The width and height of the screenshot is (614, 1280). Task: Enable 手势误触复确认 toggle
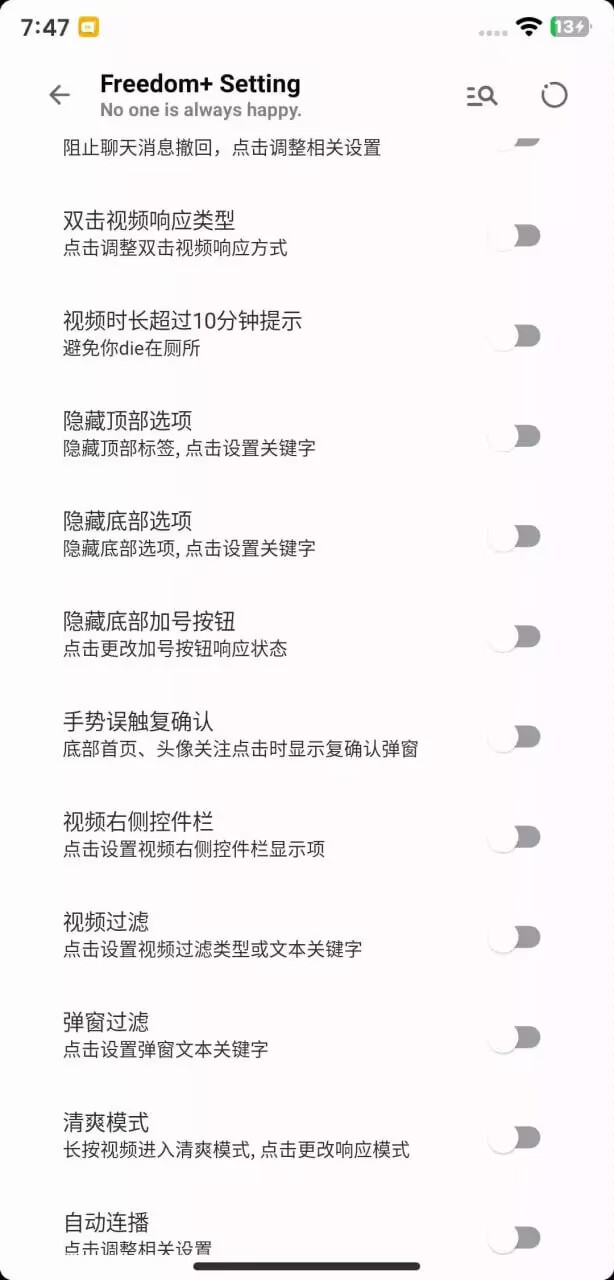[515, 737]
